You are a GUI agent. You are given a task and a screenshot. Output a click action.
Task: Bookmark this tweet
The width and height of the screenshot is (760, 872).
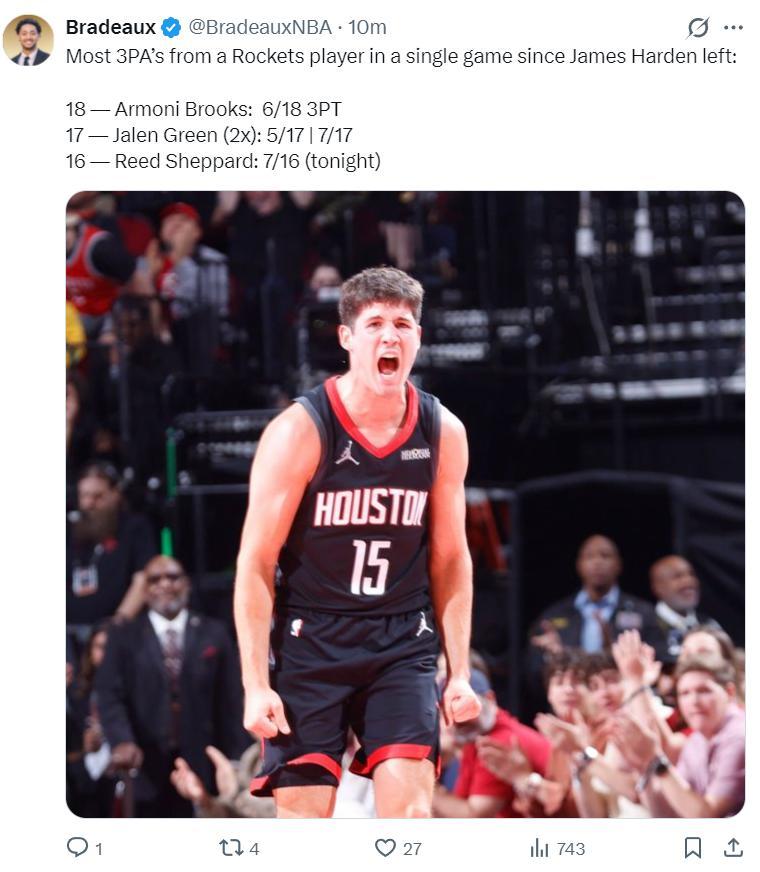click(692, 848)
